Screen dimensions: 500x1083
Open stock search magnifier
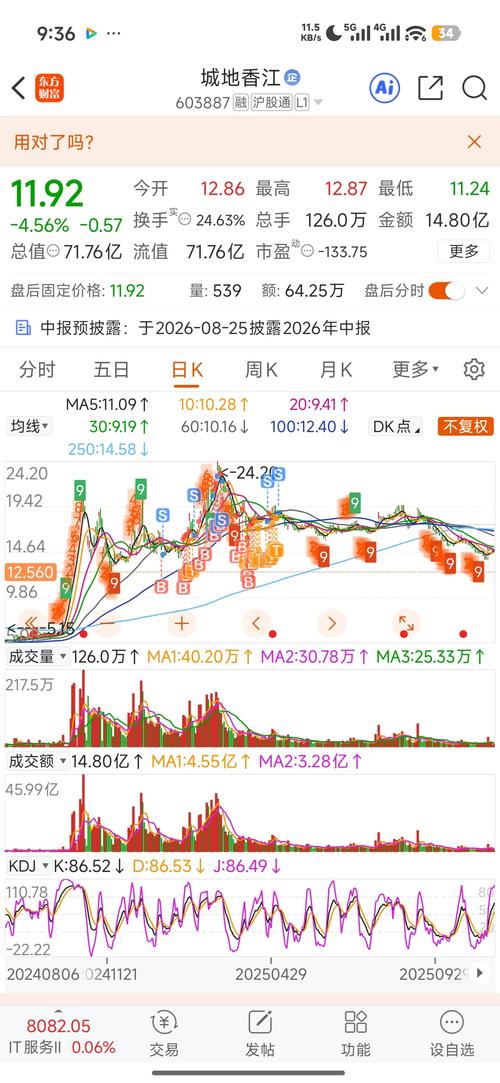click(475, 88)
